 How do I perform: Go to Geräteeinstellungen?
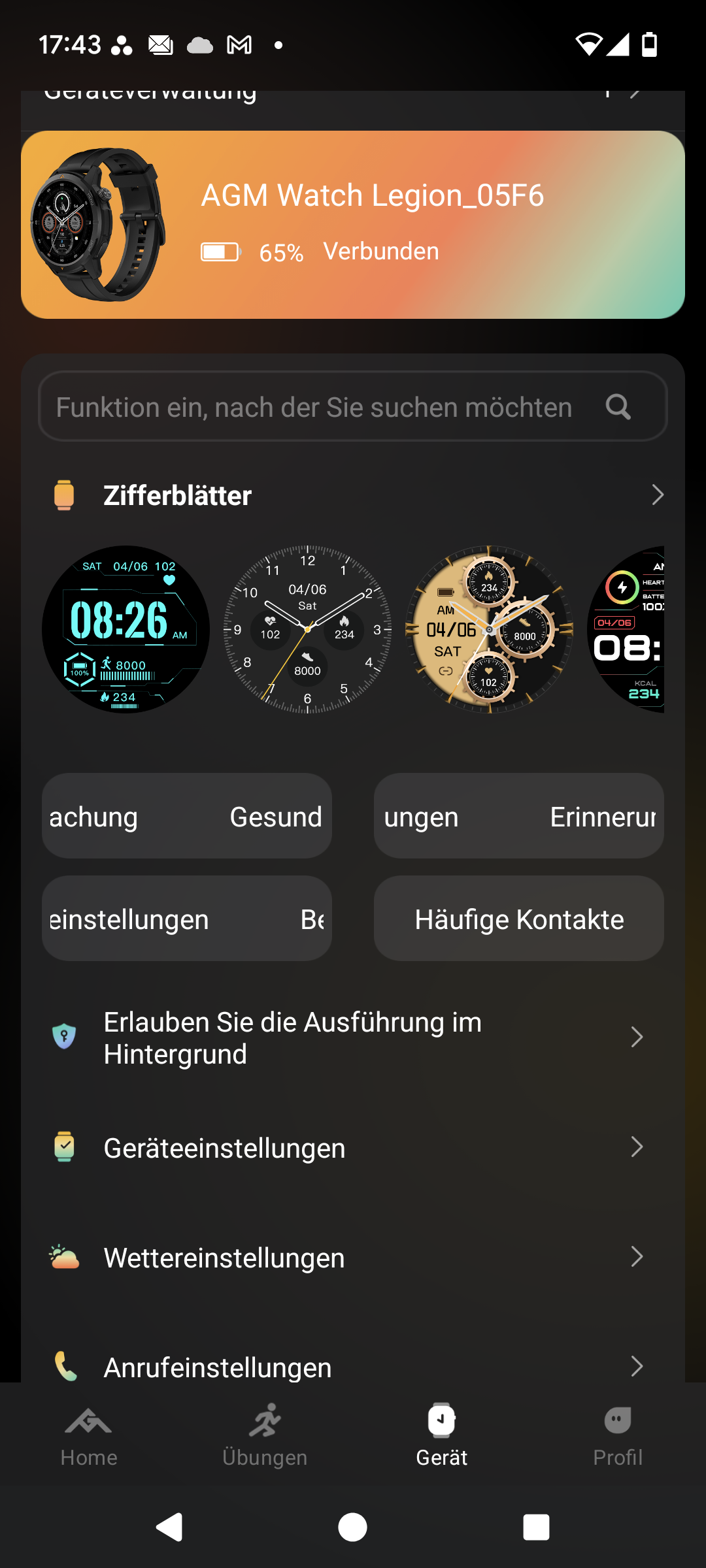click(353, 1148)
